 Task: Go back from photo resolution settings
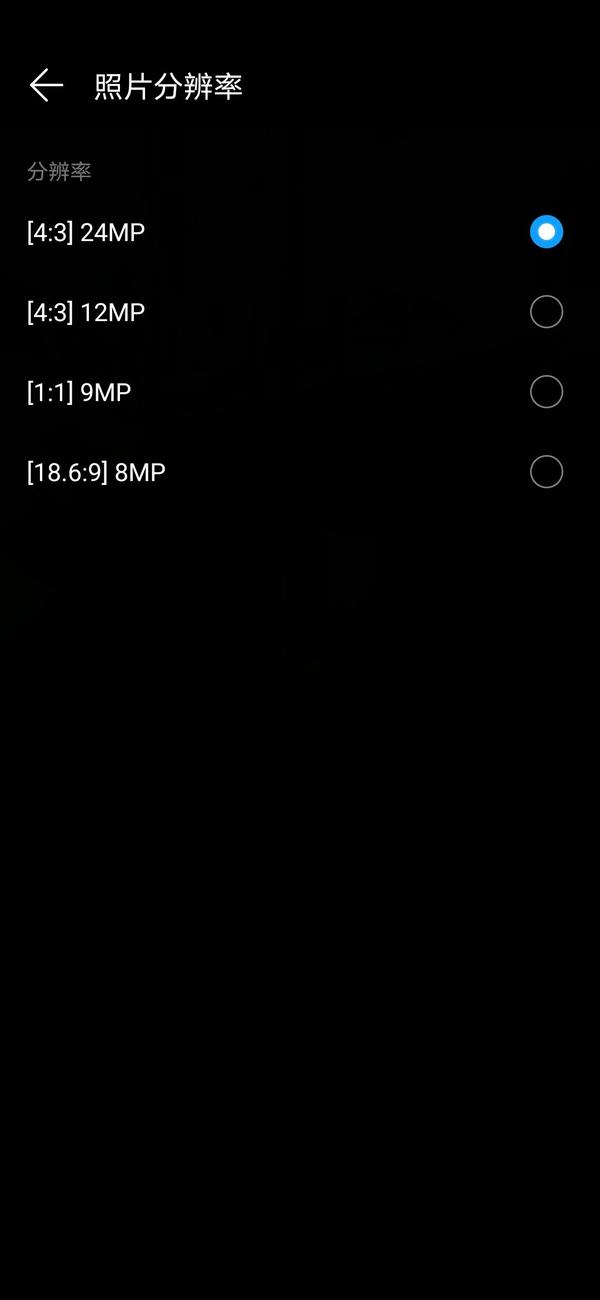(x=46, y=86)
